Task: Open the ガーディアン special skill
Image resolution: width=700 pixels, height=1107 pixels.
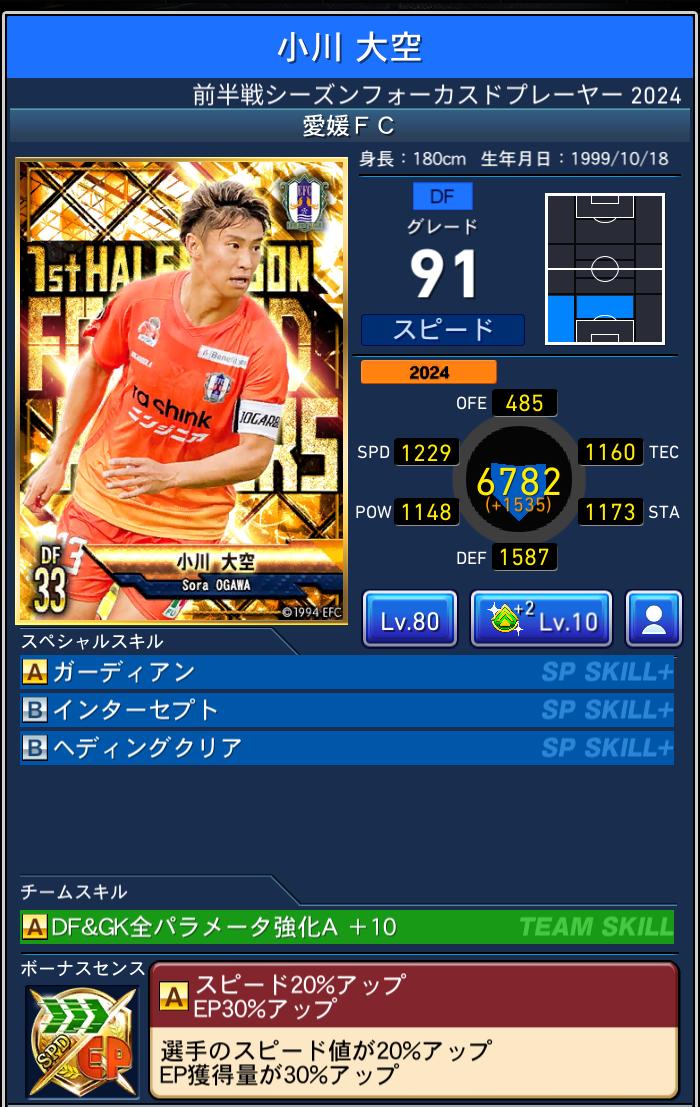Action: coord(346,673)
